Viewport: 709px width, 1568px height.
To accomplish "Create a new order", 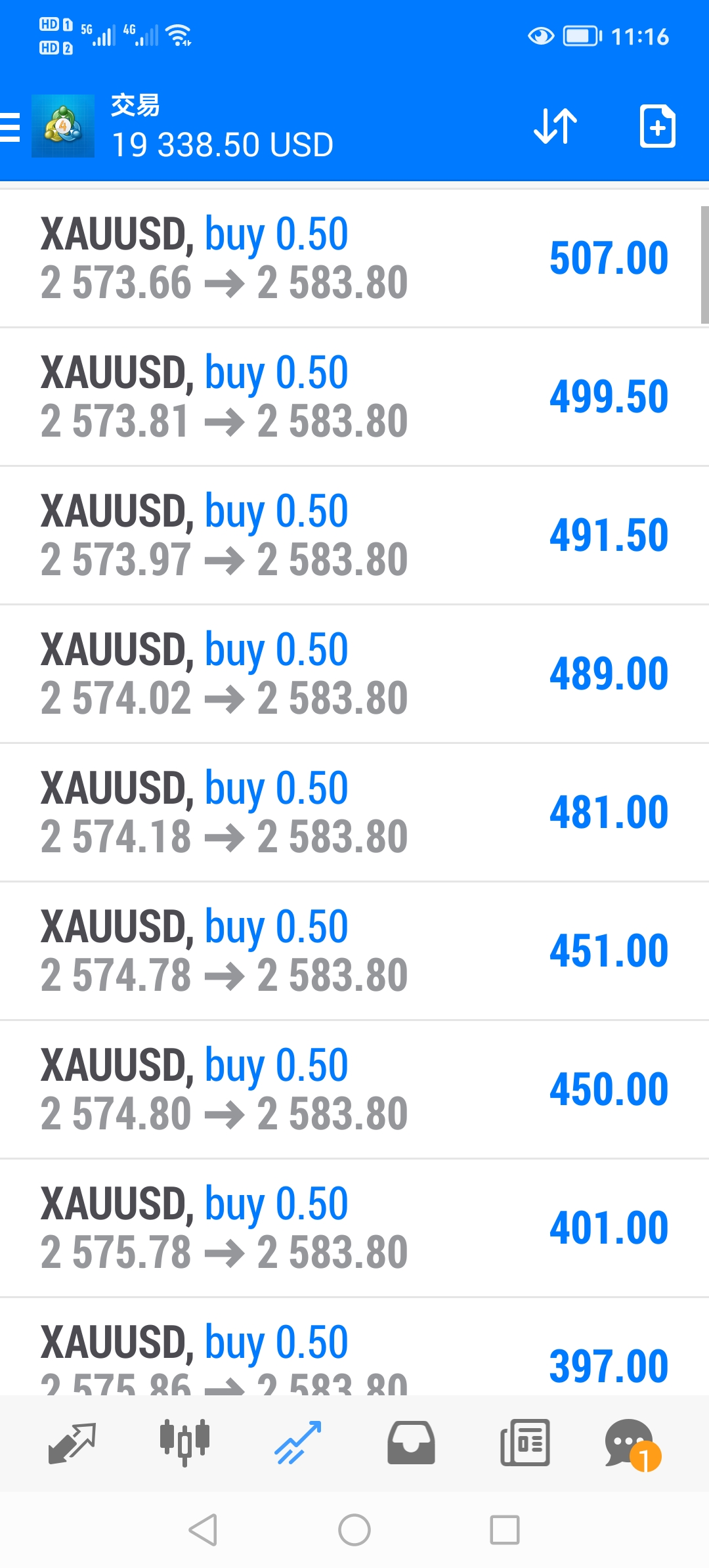I will tap(657, 126).
